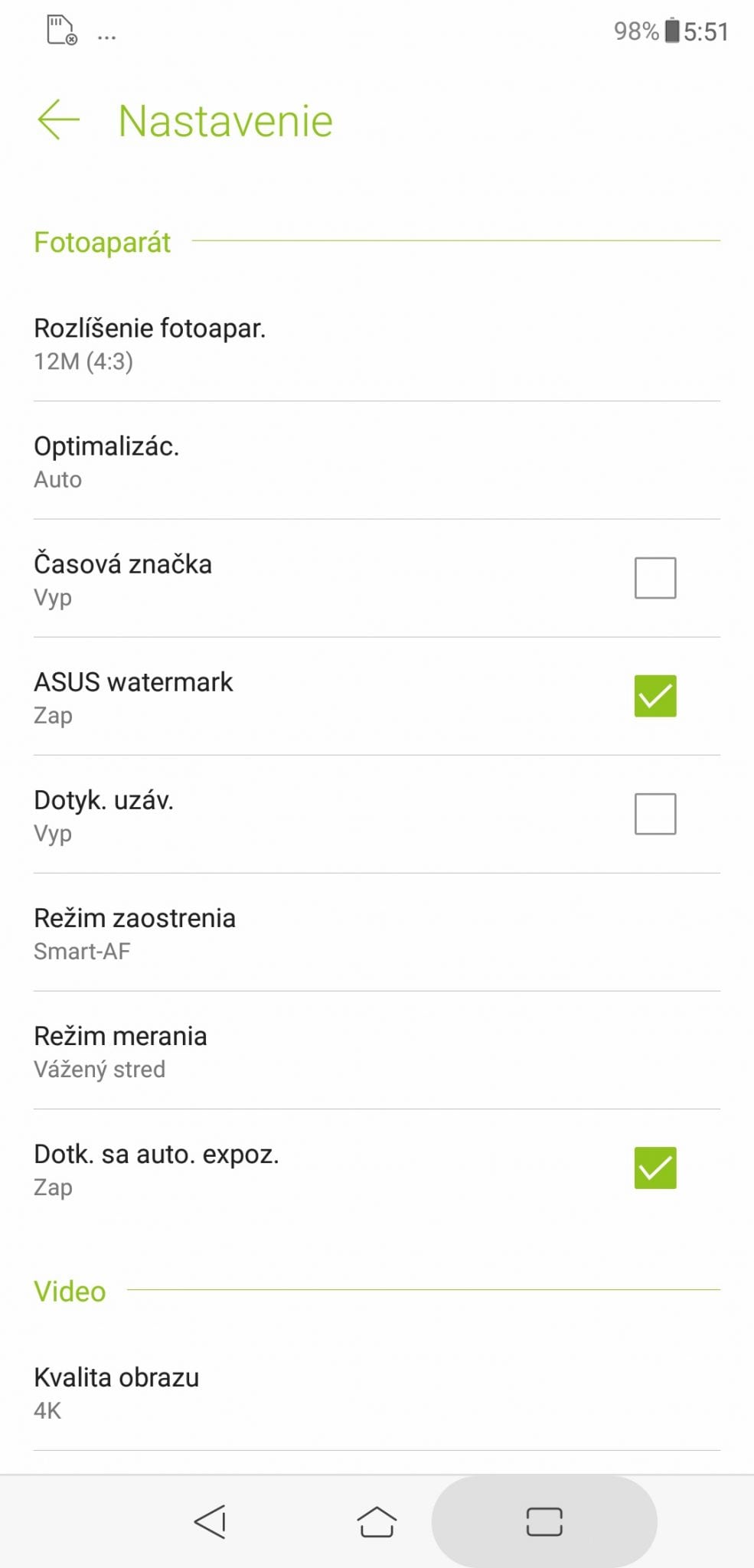Disable Dotk. sa auto. expoz. checkbox
Screen dimensions: 754x1568
point(655,1168)
